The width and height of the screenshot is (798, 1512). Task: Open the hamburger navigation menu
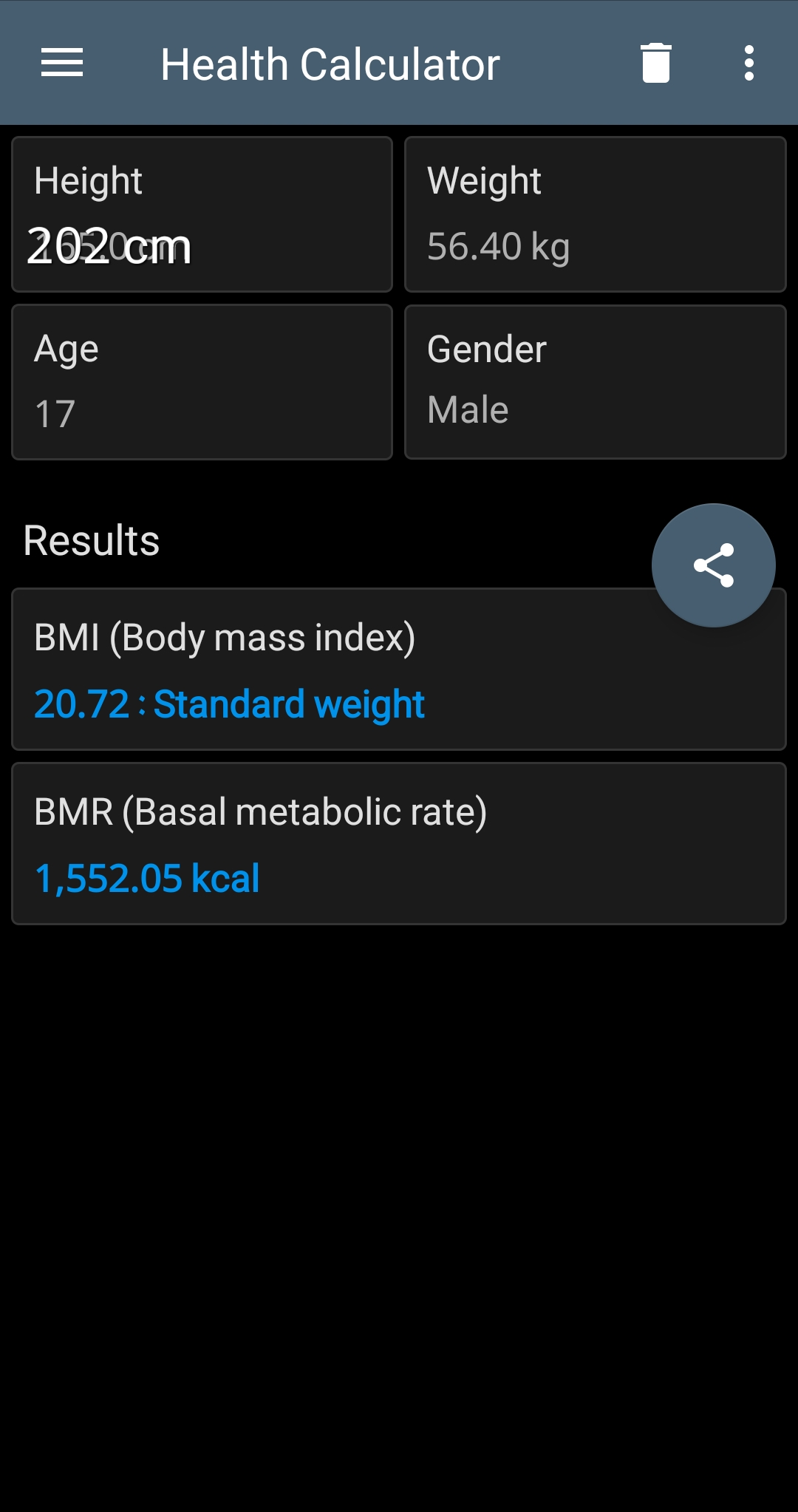62,63
